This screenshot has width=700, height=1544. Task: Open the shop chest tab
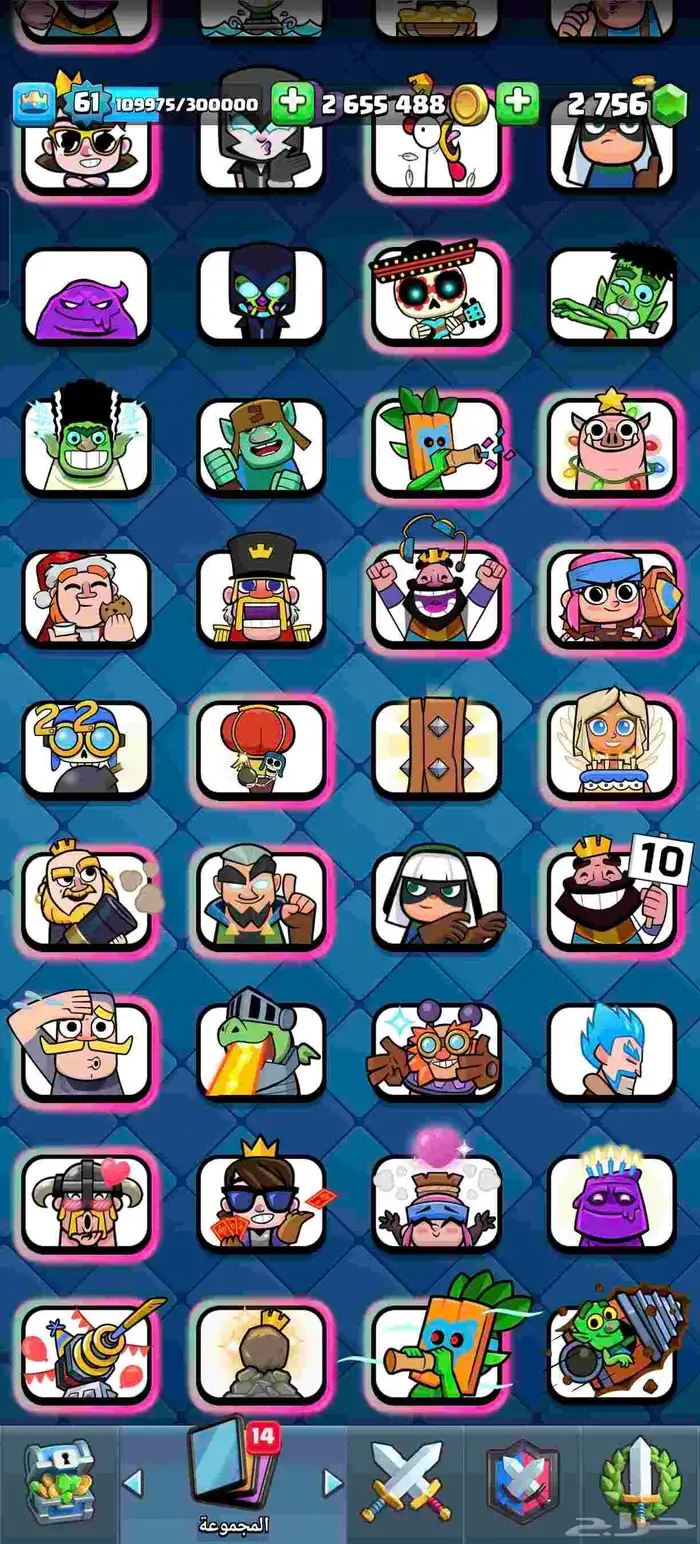[x=58, y=1483]
